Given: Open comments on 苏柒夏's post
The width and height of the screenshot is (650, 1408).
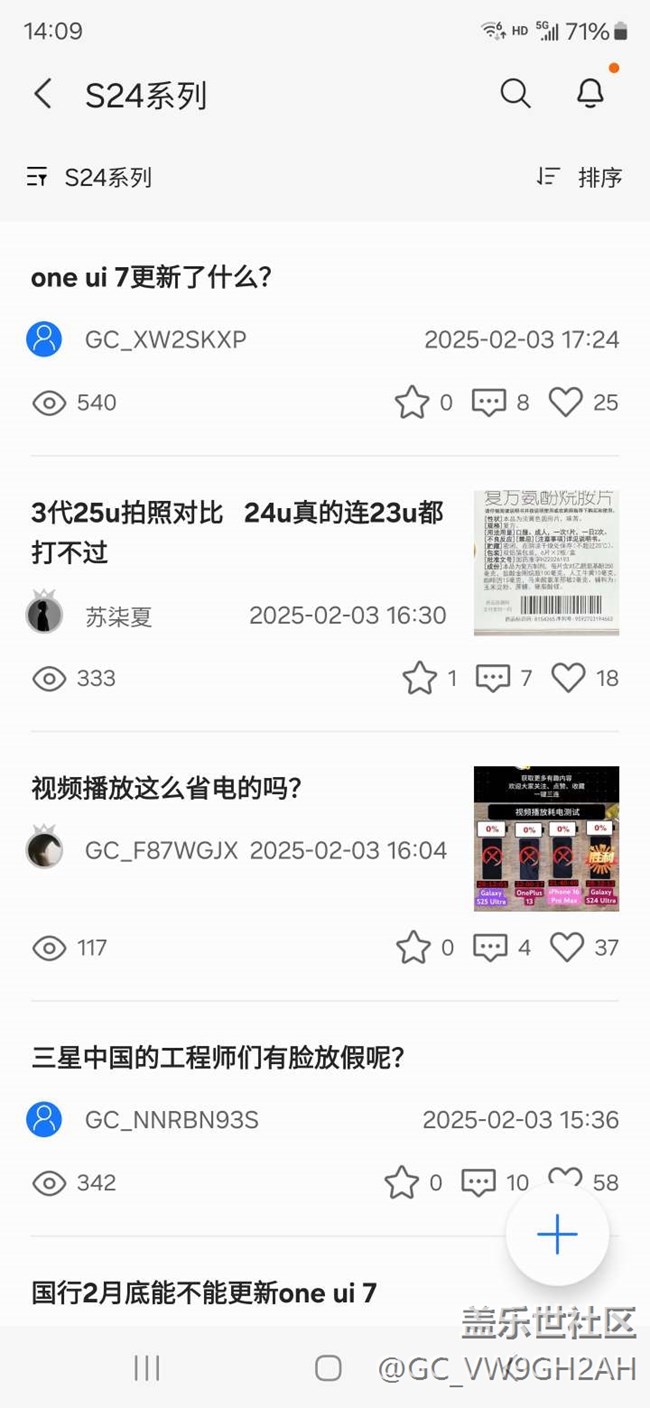Looking at the screenshot, I should coord(492,678).
